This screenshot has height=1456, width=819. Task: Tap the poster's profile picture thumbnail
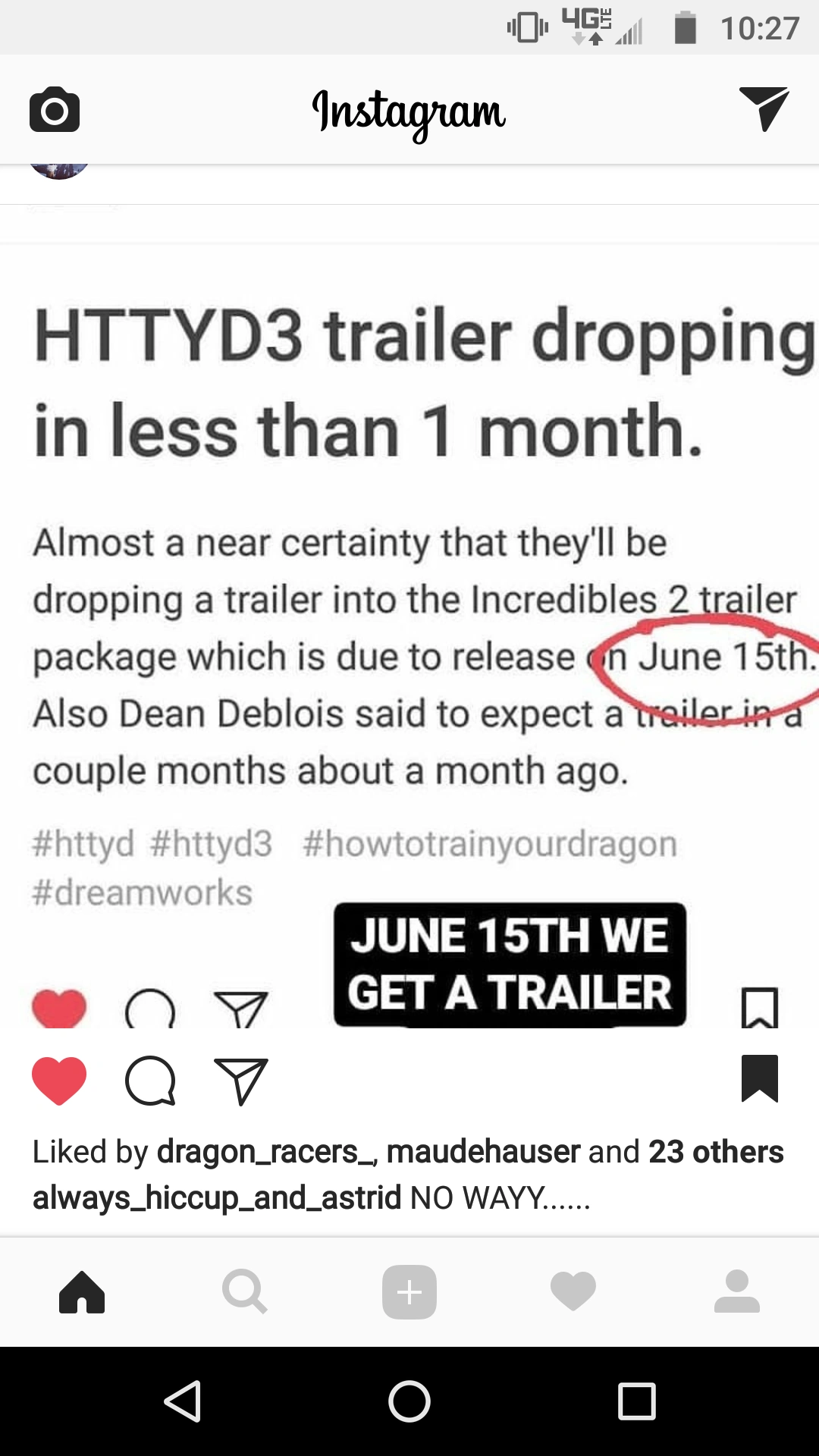59,168
